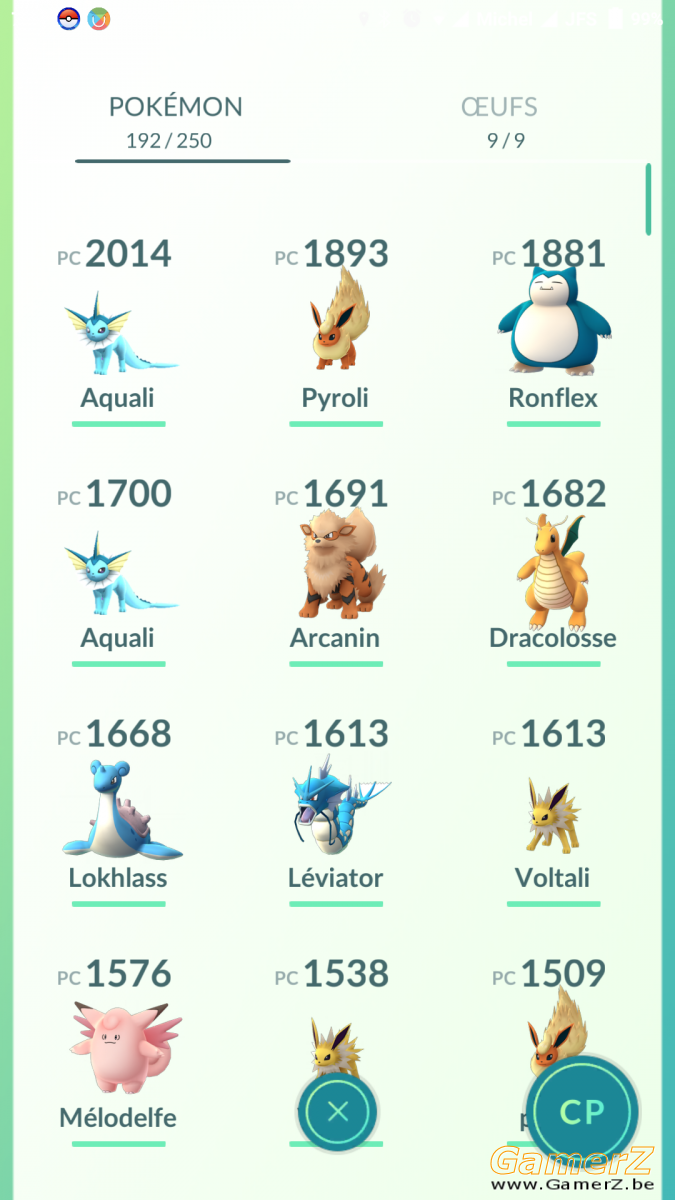Open Pyroli with PC 1893
675x1200 pixels.
(x=336, y=332)
